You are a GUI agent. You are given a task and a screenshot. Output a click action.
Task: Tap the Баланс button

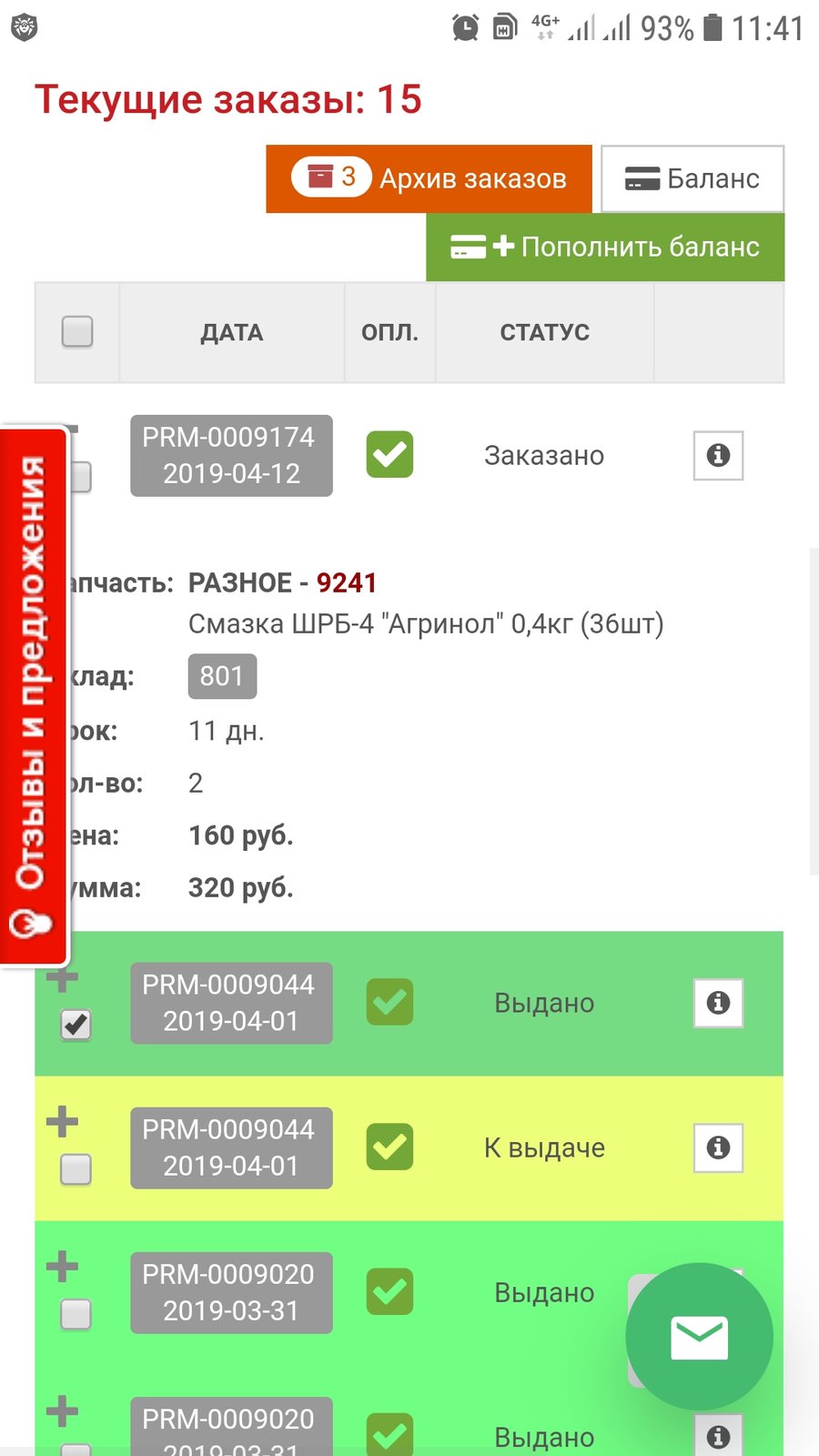pos(693,178)
